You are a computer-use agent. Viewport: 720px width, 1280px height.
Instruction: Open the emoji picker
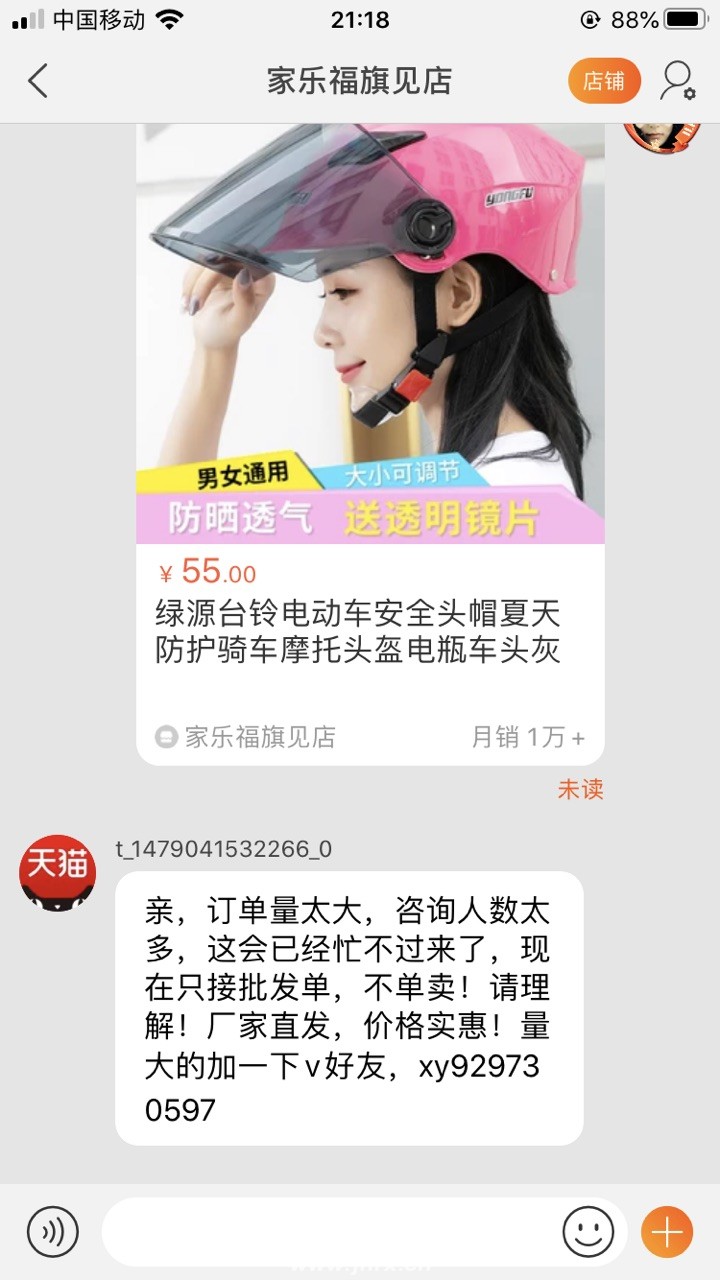(588, 1232)
